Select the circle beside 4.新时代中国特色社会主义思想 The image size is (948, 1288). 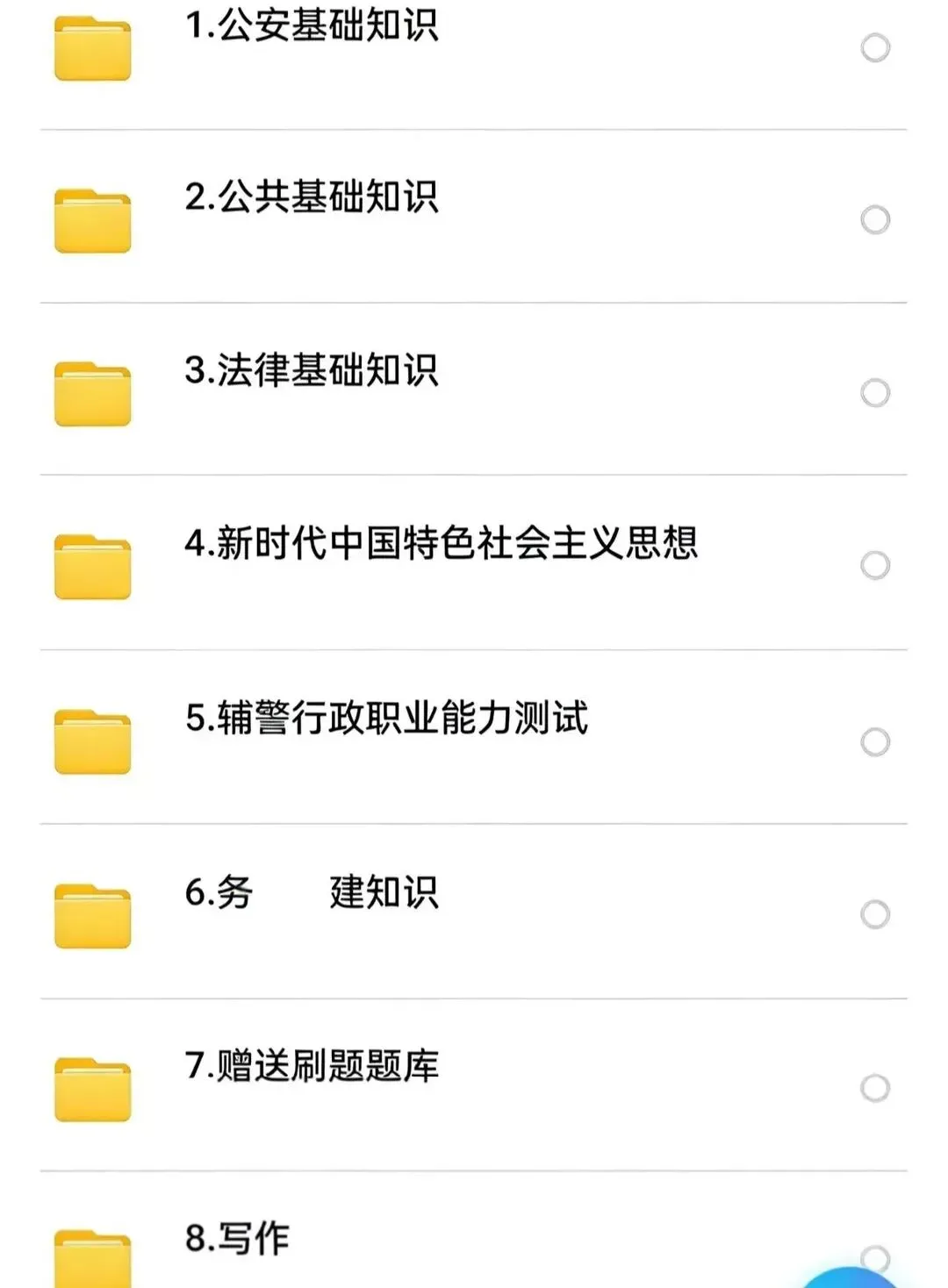point(875,565)
